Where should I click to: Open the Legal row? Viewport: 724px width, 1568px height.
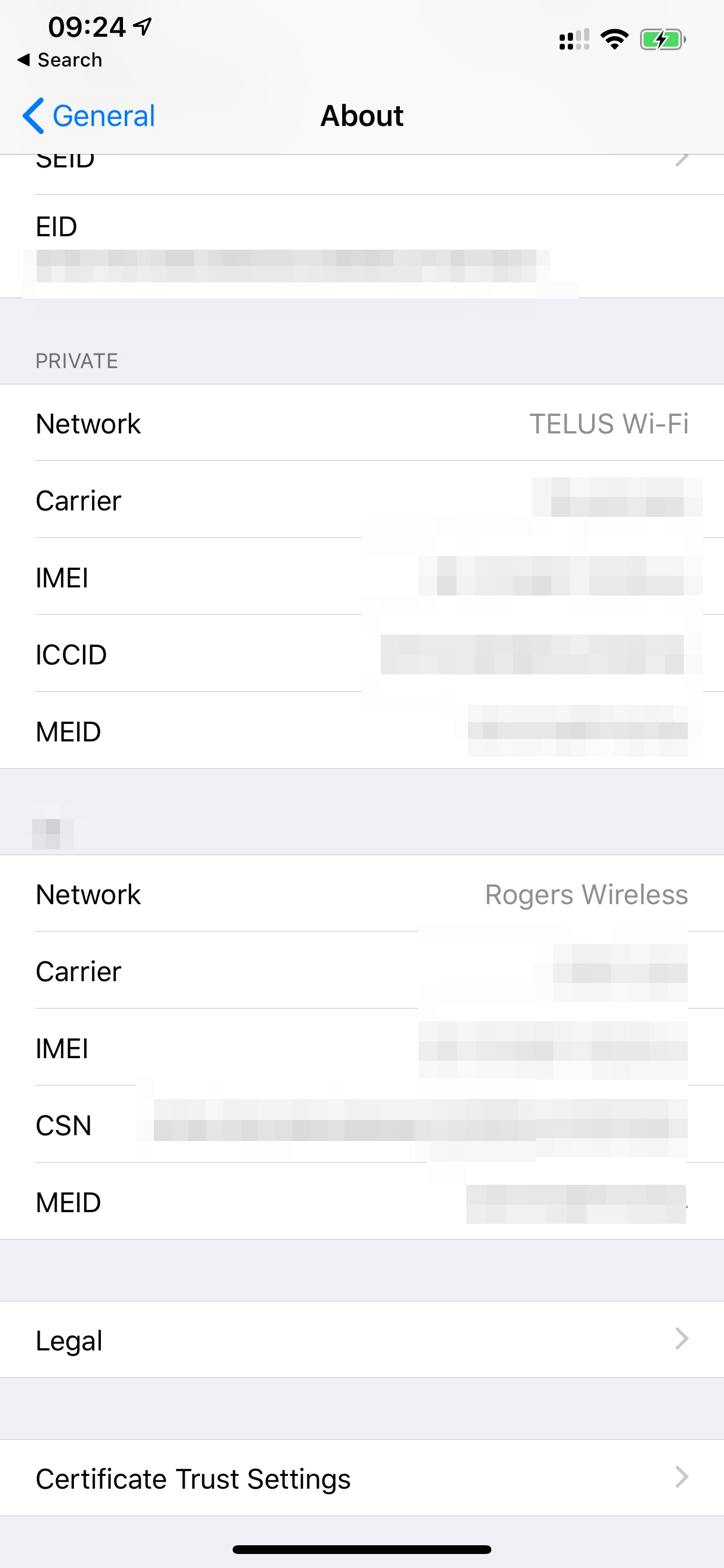point(362,1339)
